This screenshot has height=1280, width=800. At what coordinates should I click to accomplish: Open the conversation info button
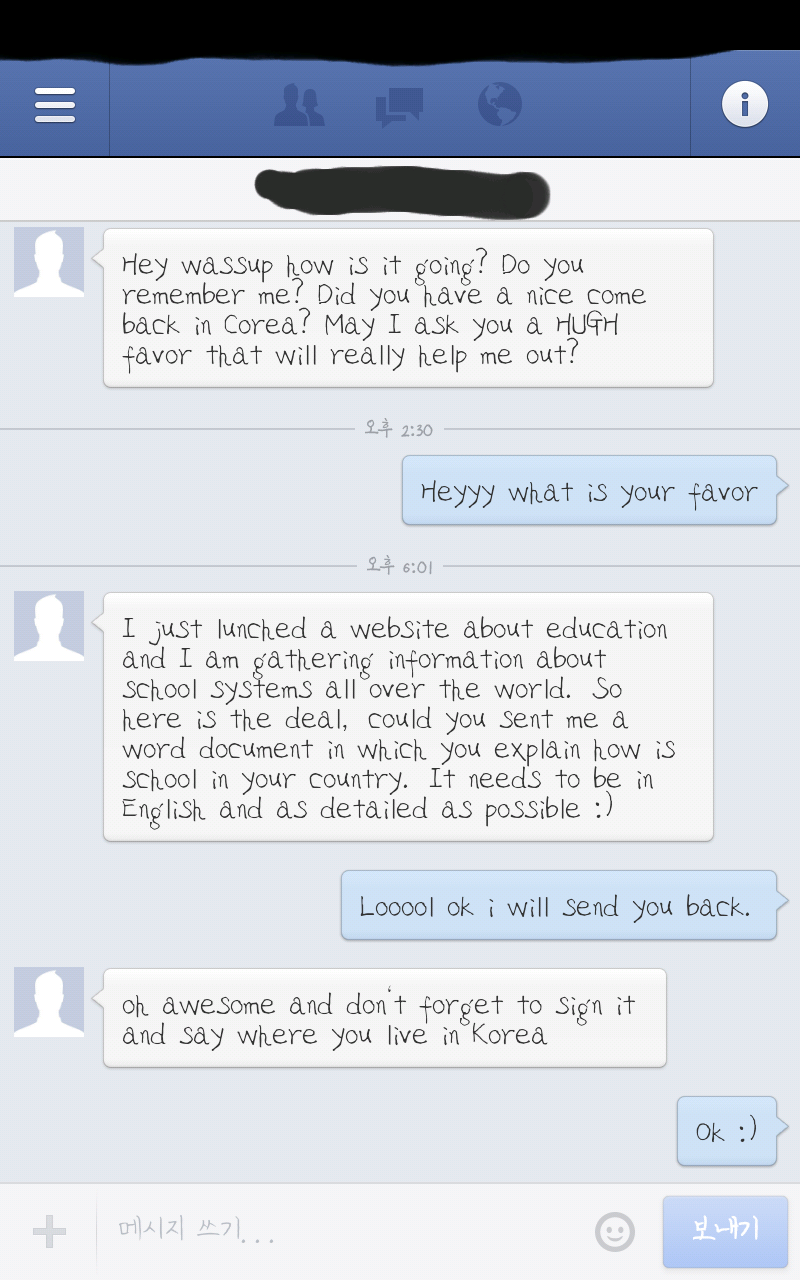pyautogui.click(x=745, y=105)
